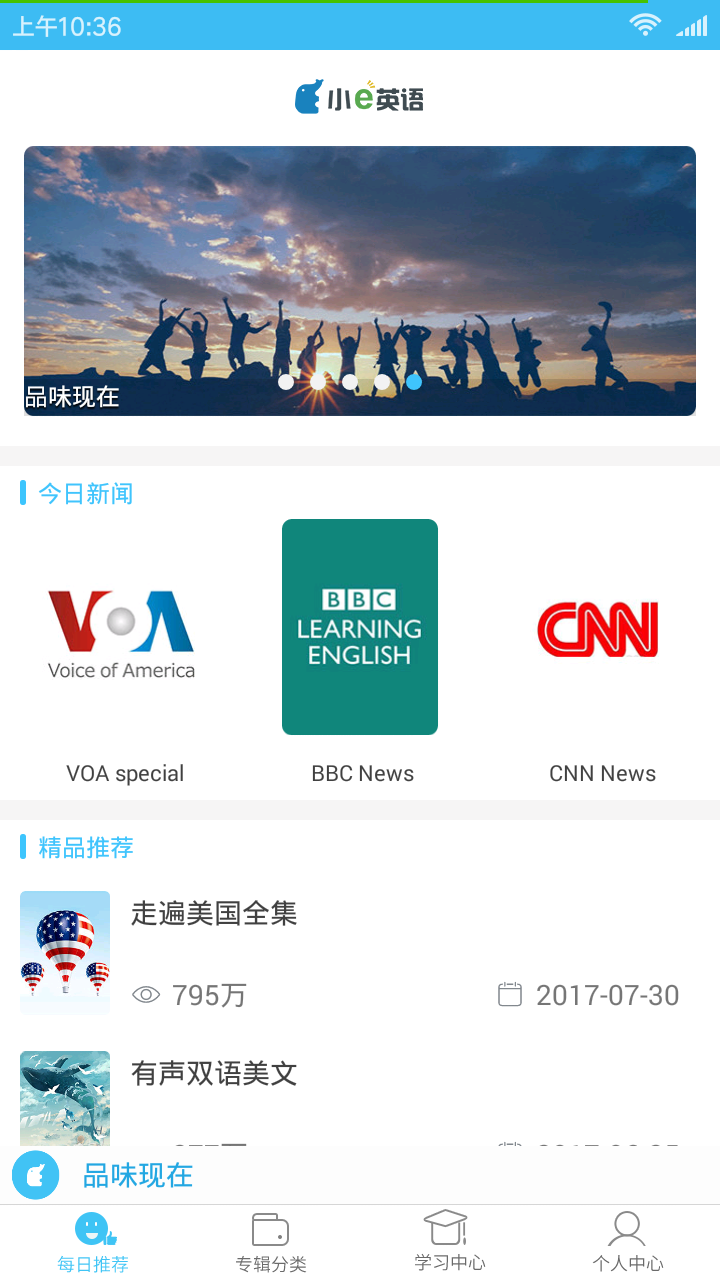The width and height of the screenshot is (720, 1280).
Task: Tap the blue whale player icon
Action: coord(35,1175)
